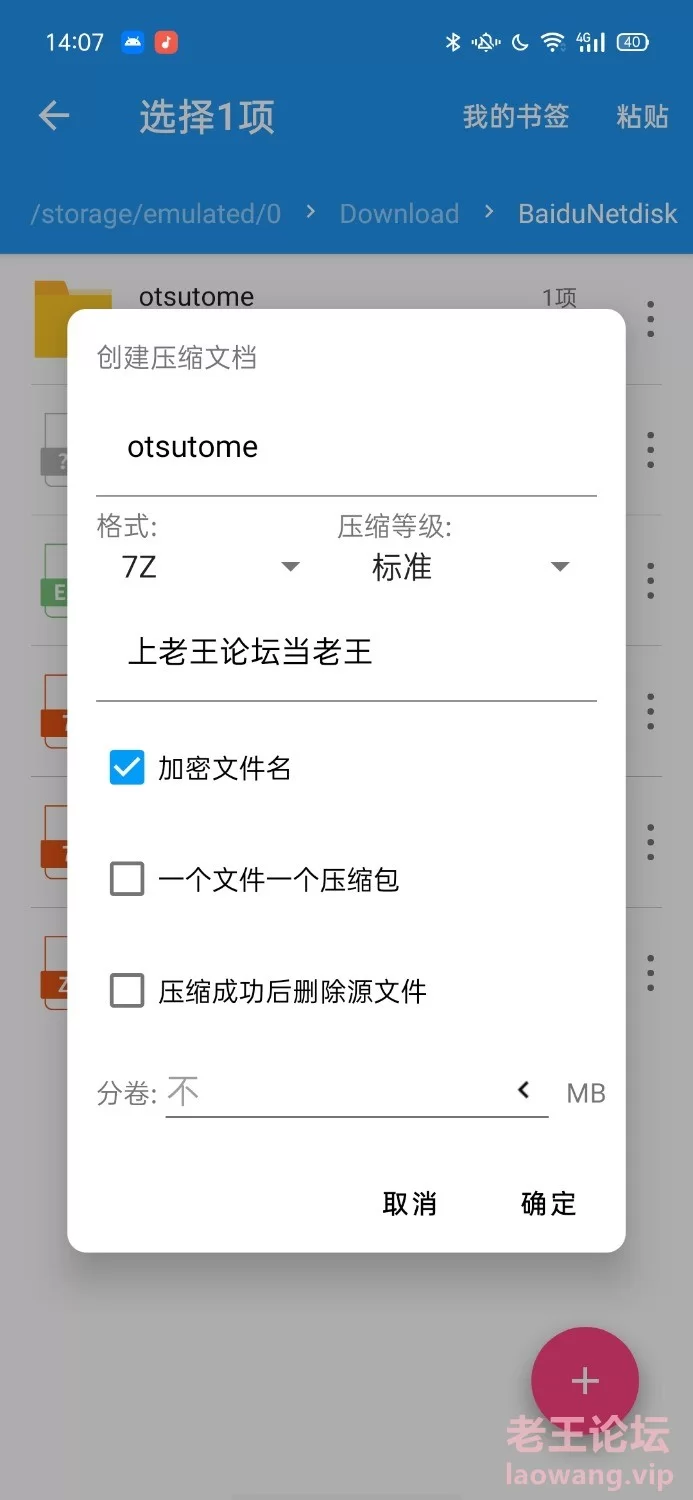Uncheck the 加密文件名 checkbox
The width and height of the screenshot is (693, 1500).
point(127,768)
